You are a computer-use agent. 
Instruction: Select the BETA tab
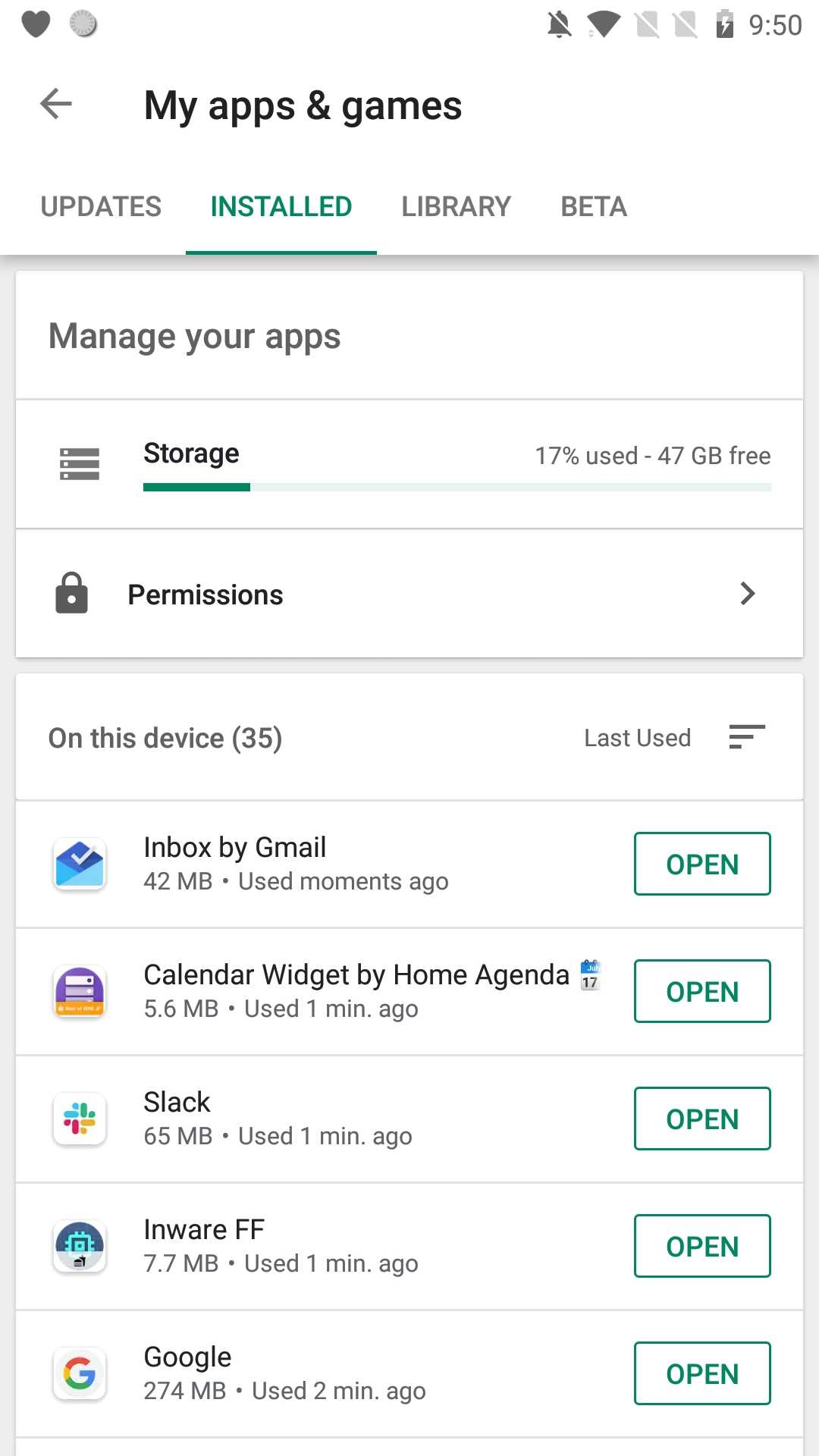pos(593,206)
